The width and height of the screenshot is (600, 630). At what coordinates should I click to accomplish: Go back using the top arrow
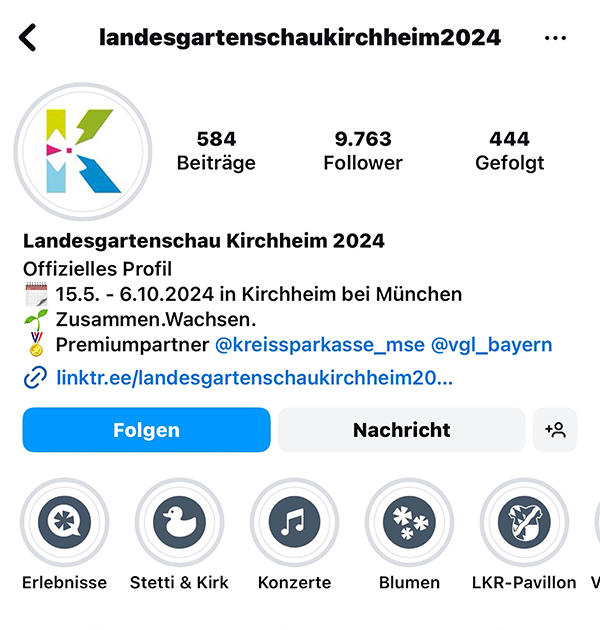click(28, 38)
